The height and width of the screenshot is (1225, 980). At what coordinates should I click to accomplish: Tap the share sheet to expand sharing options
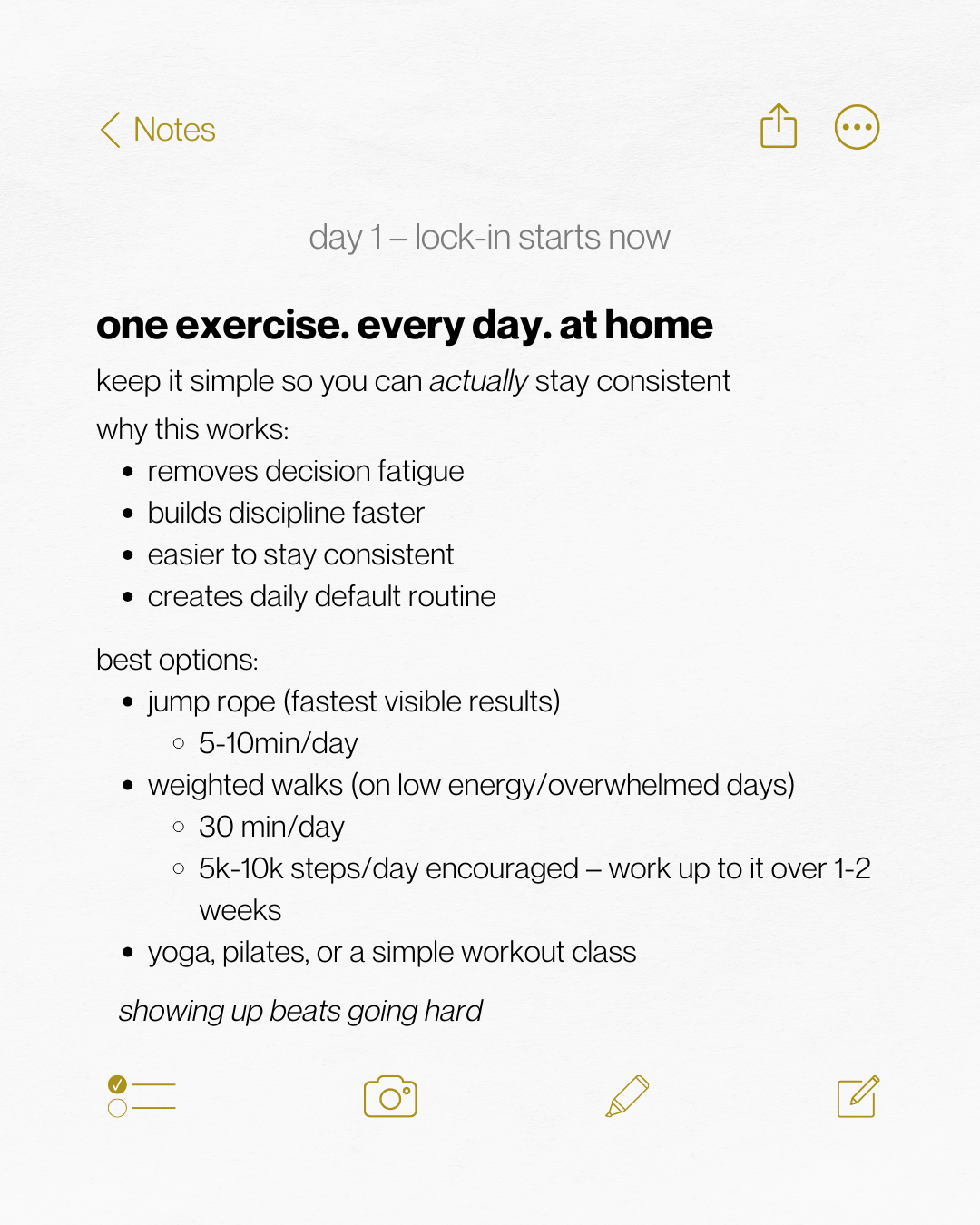779,127
